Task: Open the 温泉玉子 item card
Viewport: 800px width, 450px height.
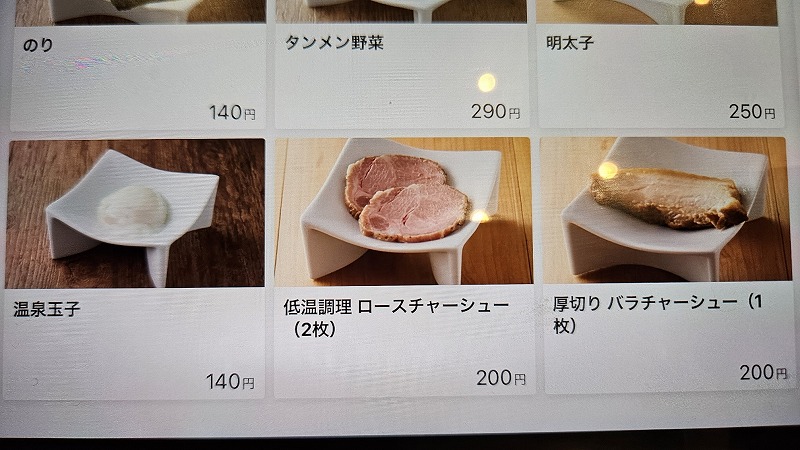Action: pos(135,268)
